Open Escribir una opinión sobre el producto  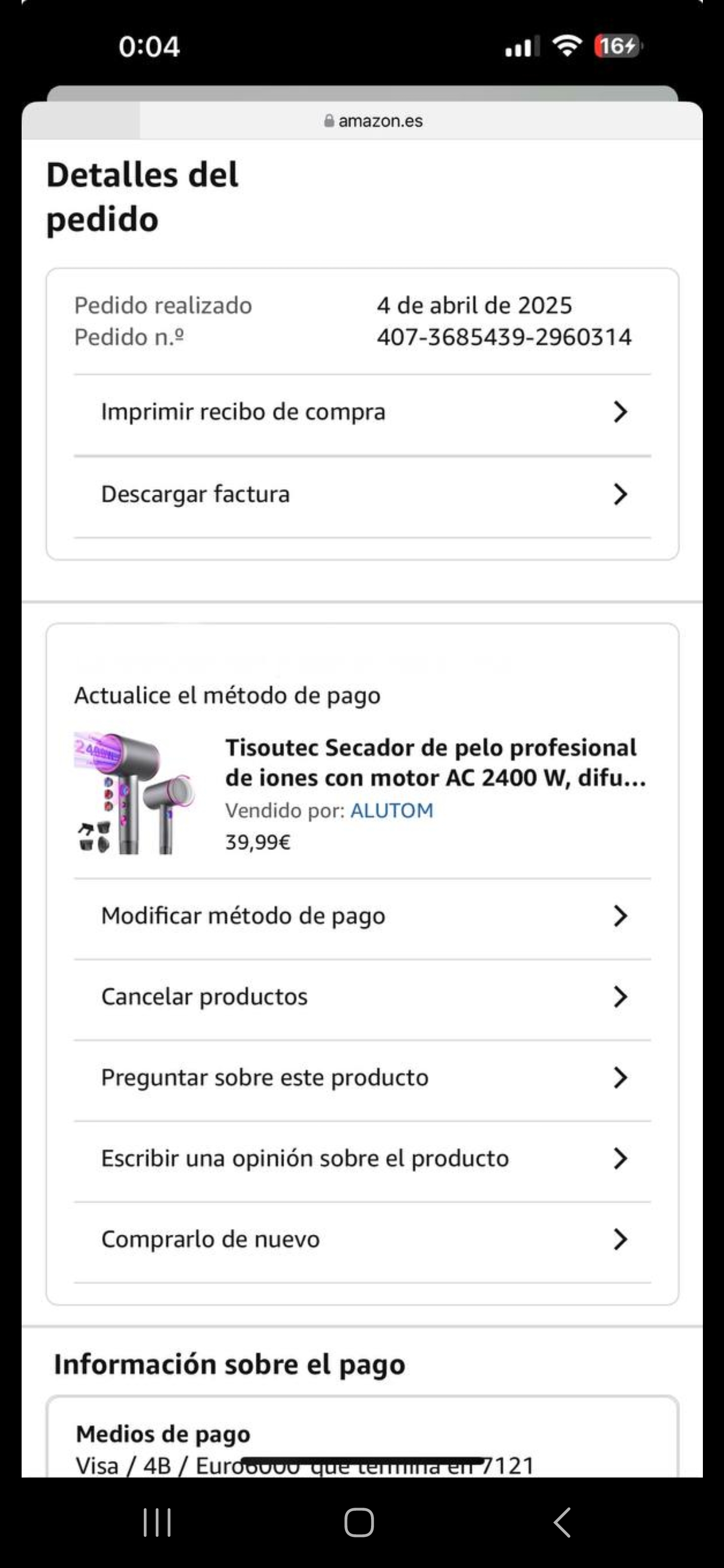pyautogui.click(x=361, y=1159)
